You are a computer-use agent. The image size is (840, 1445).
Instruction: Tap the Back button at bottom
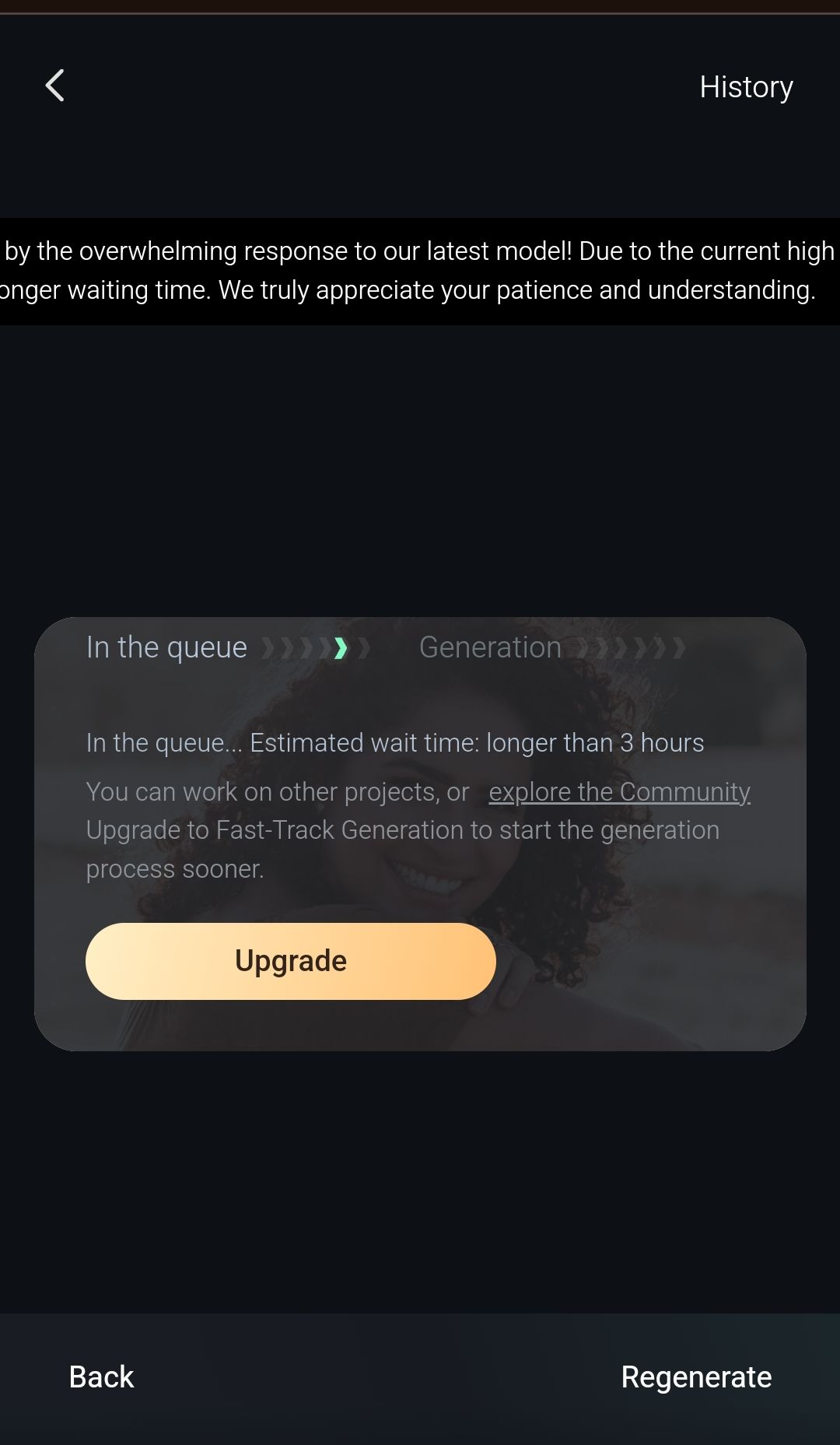pos(101,1377)
